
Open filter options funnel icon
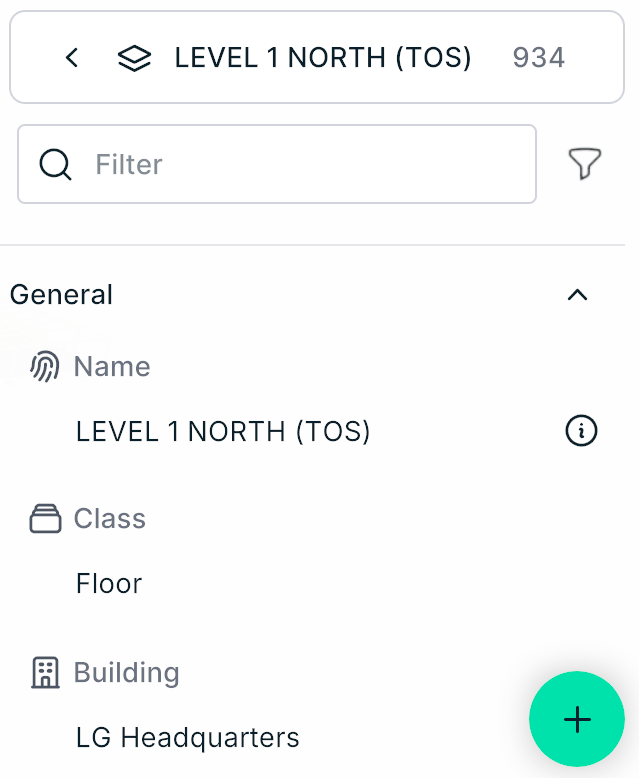pyautogui.click(x=584, y=164)
